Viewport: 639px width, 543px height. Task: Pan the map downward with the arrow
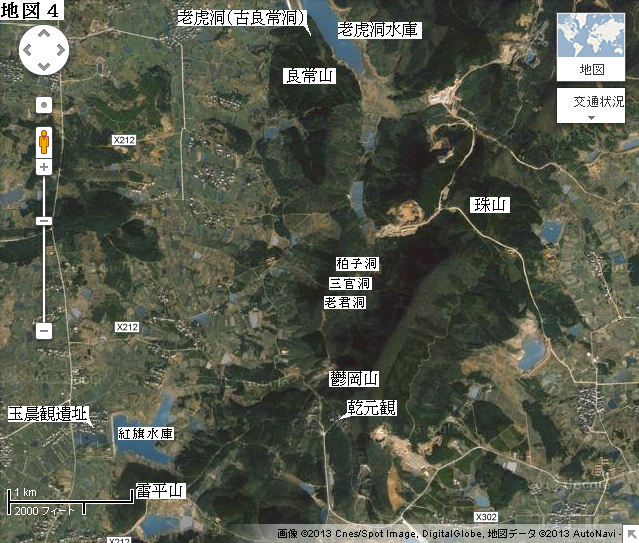pos(43,64)
